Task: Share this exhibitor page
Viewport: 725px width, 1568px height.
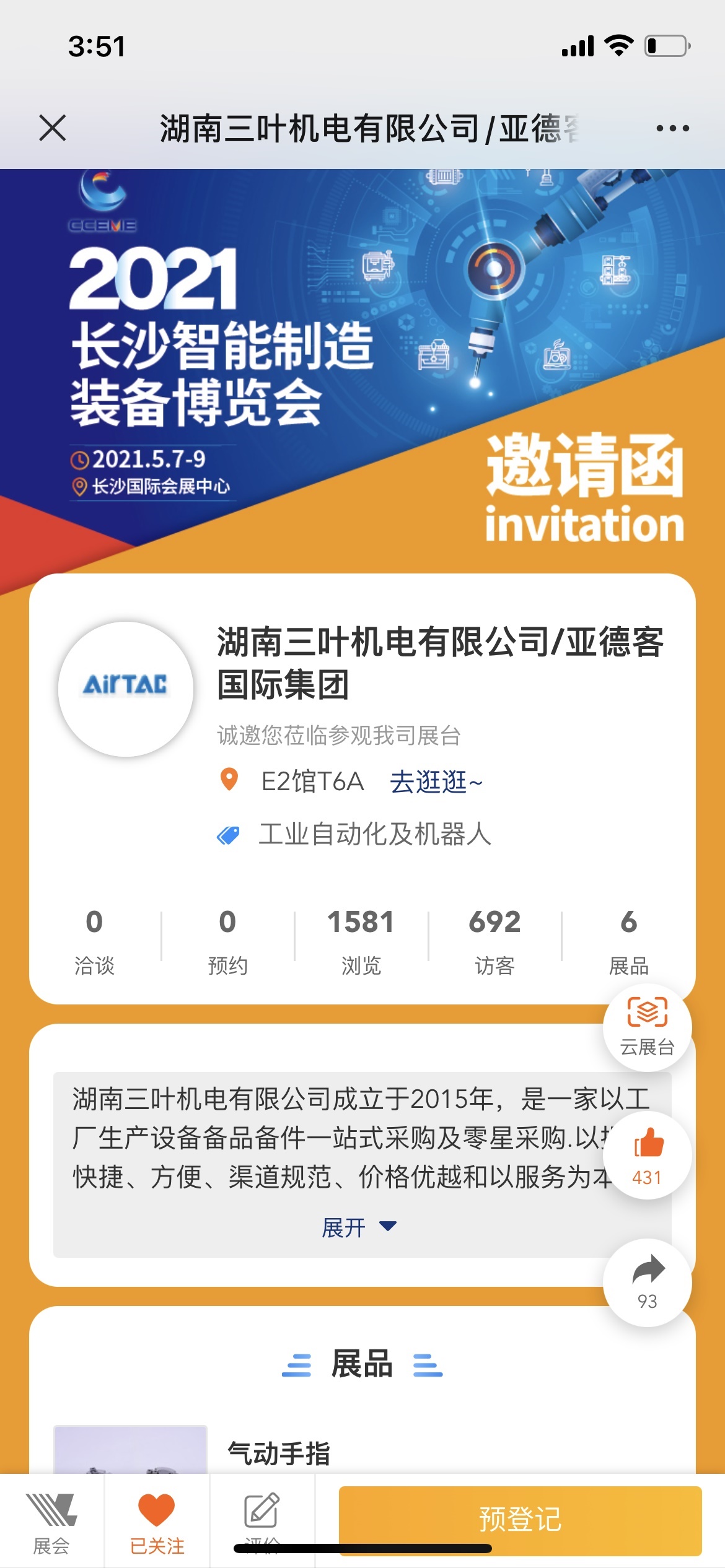Action: pyautogui.click(x=647, y=1282)
